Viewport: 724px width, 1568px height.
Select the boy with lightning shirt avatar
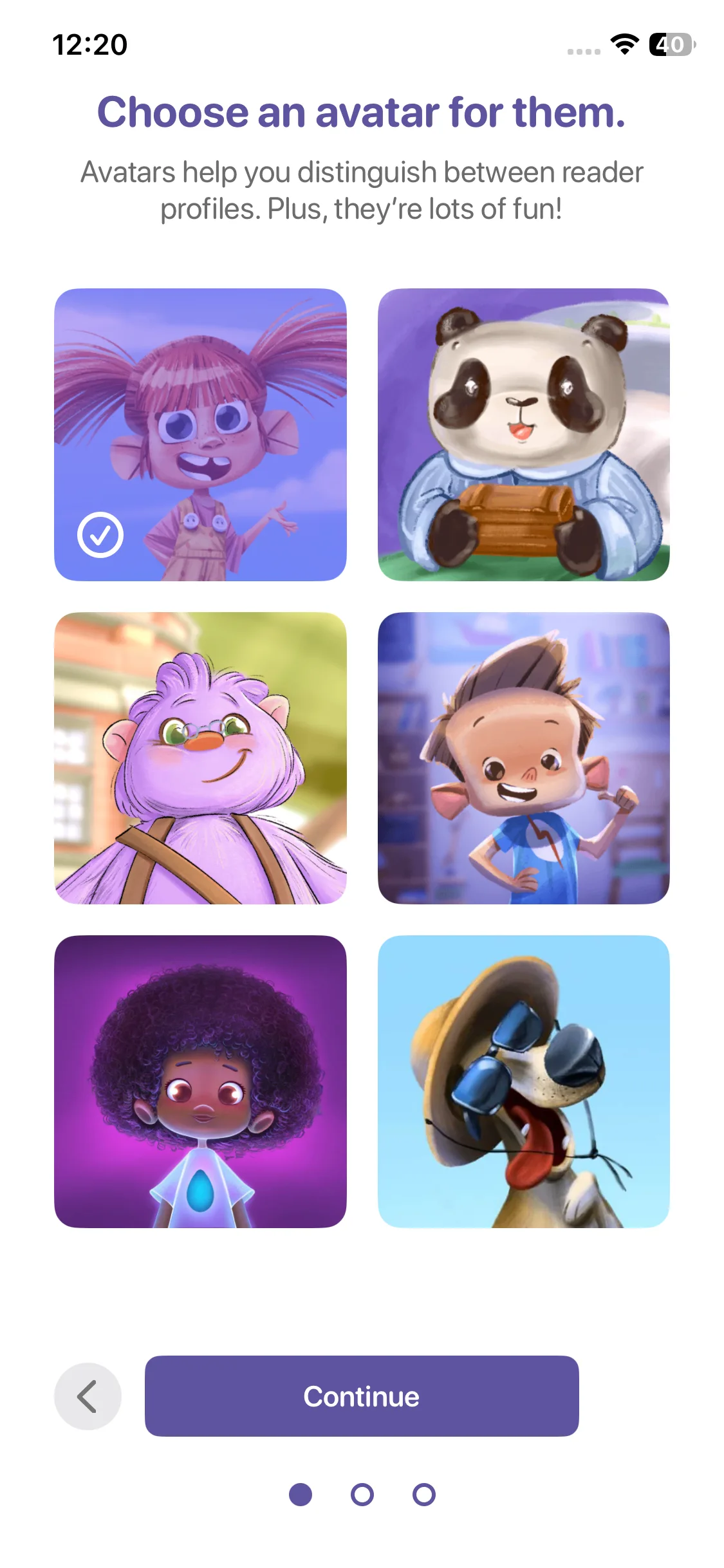523,758
